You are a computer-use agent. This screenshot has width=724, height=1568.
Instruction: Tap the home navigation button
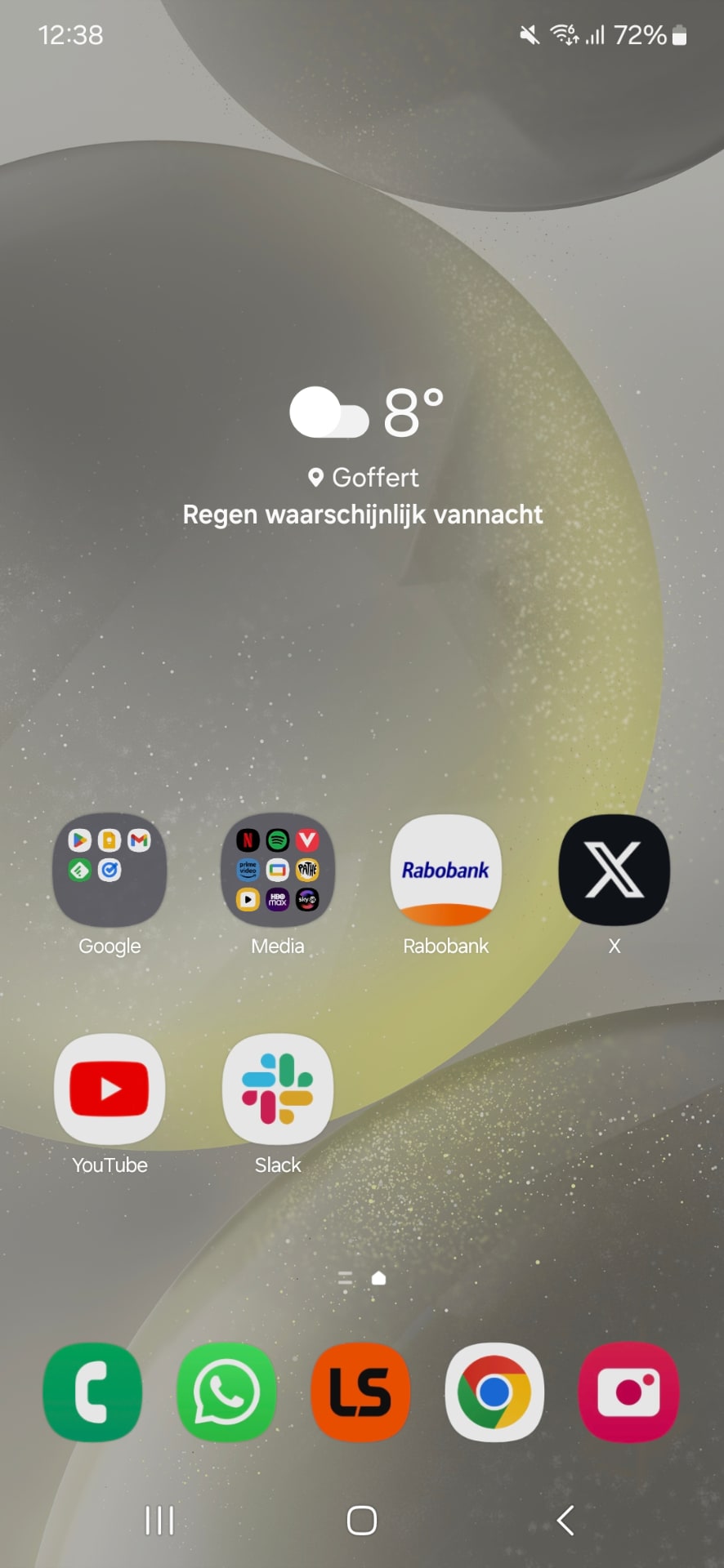click(x=362, y=1521)
